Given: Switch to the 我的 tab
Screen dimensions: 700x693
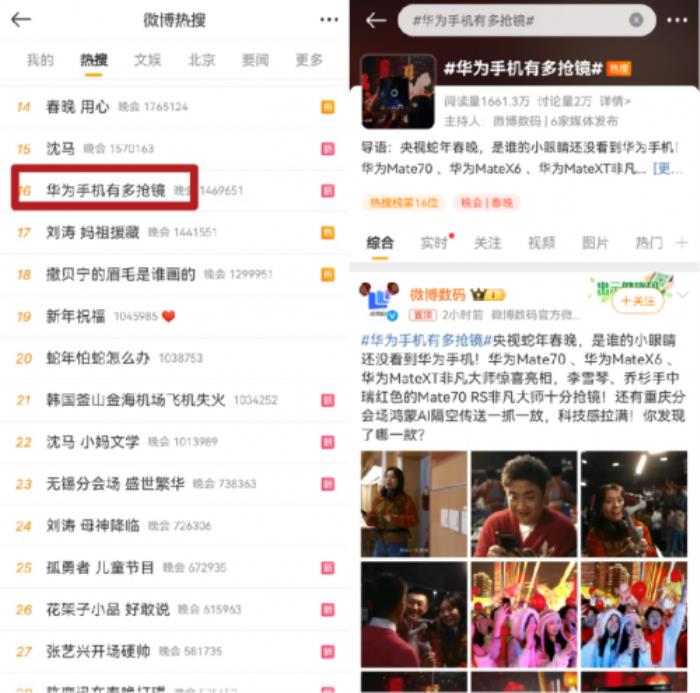Looking at the screenshot, I should click(x=40, y=61).
